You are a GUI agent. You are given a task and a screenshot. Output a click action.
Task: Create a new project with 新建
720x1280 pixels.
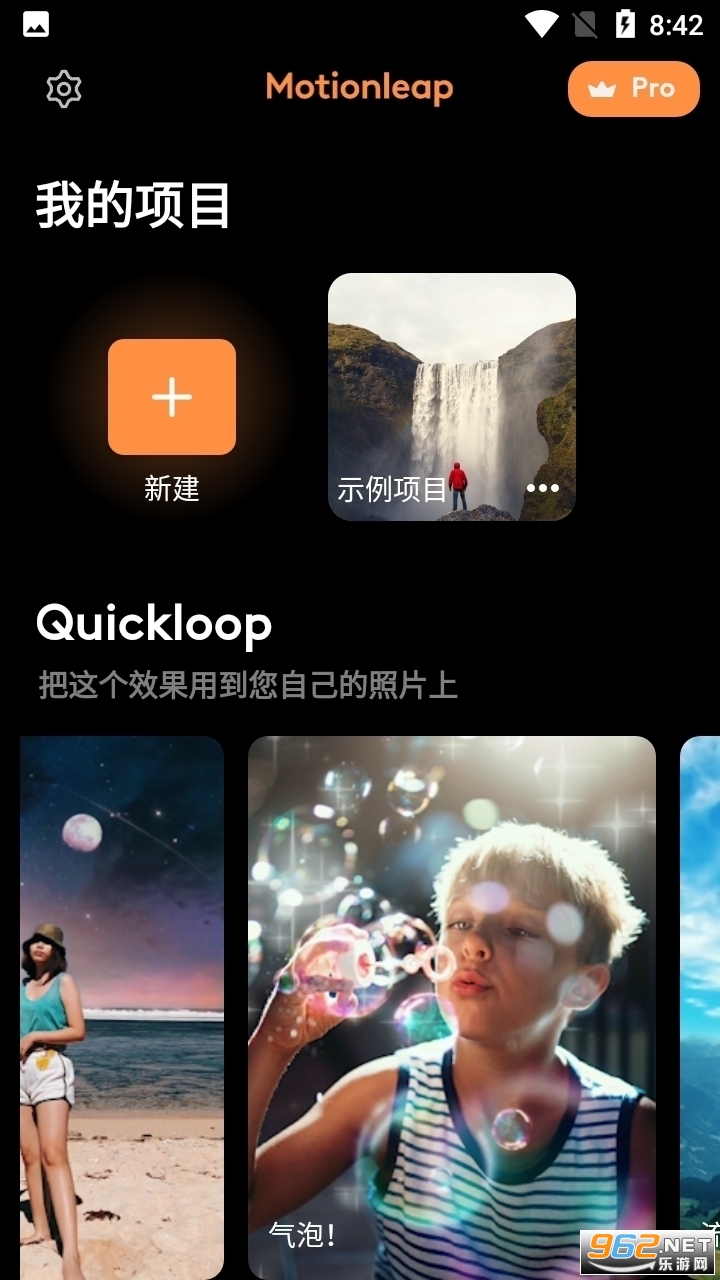point(172,397)
